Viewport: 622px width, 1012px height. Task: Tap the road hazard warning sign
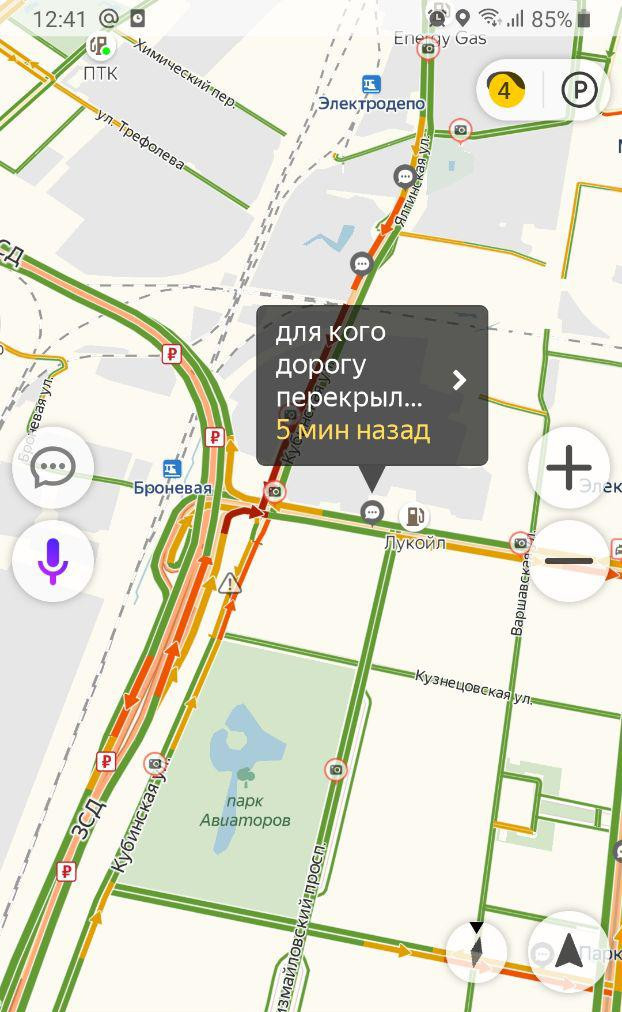point(231,583)
